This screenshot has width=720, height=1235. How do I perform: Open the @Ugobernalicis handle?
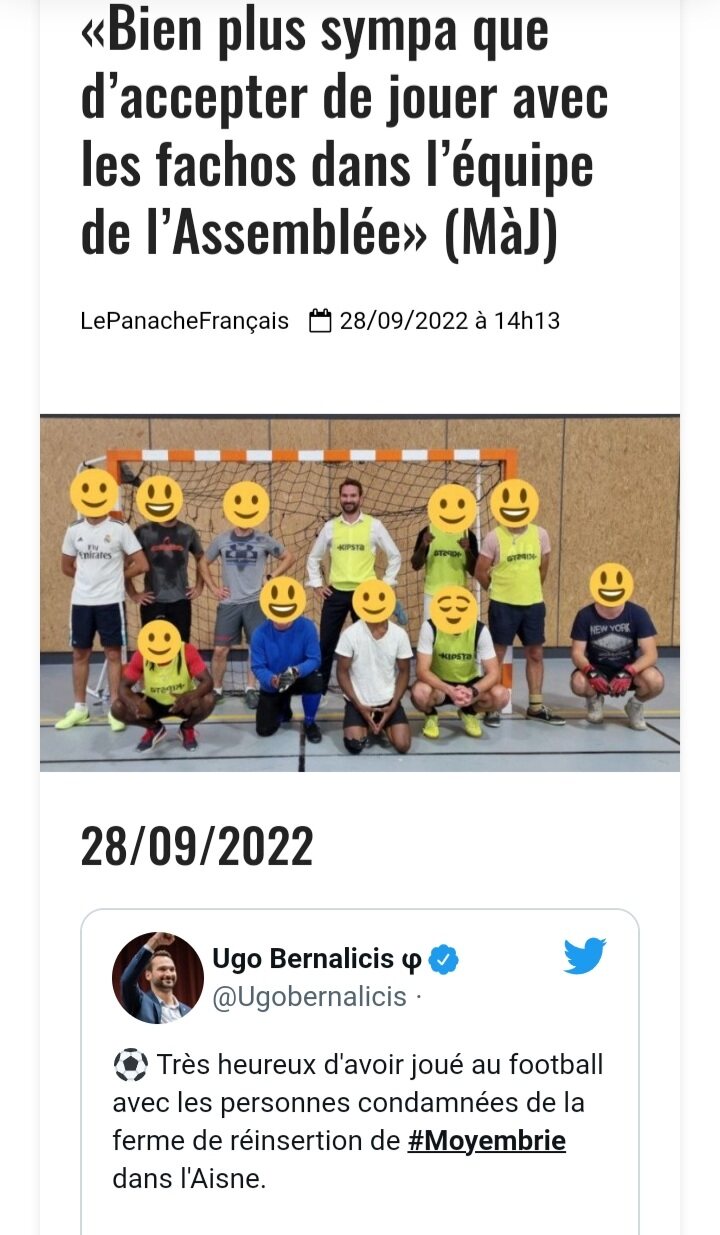(309, 997)
